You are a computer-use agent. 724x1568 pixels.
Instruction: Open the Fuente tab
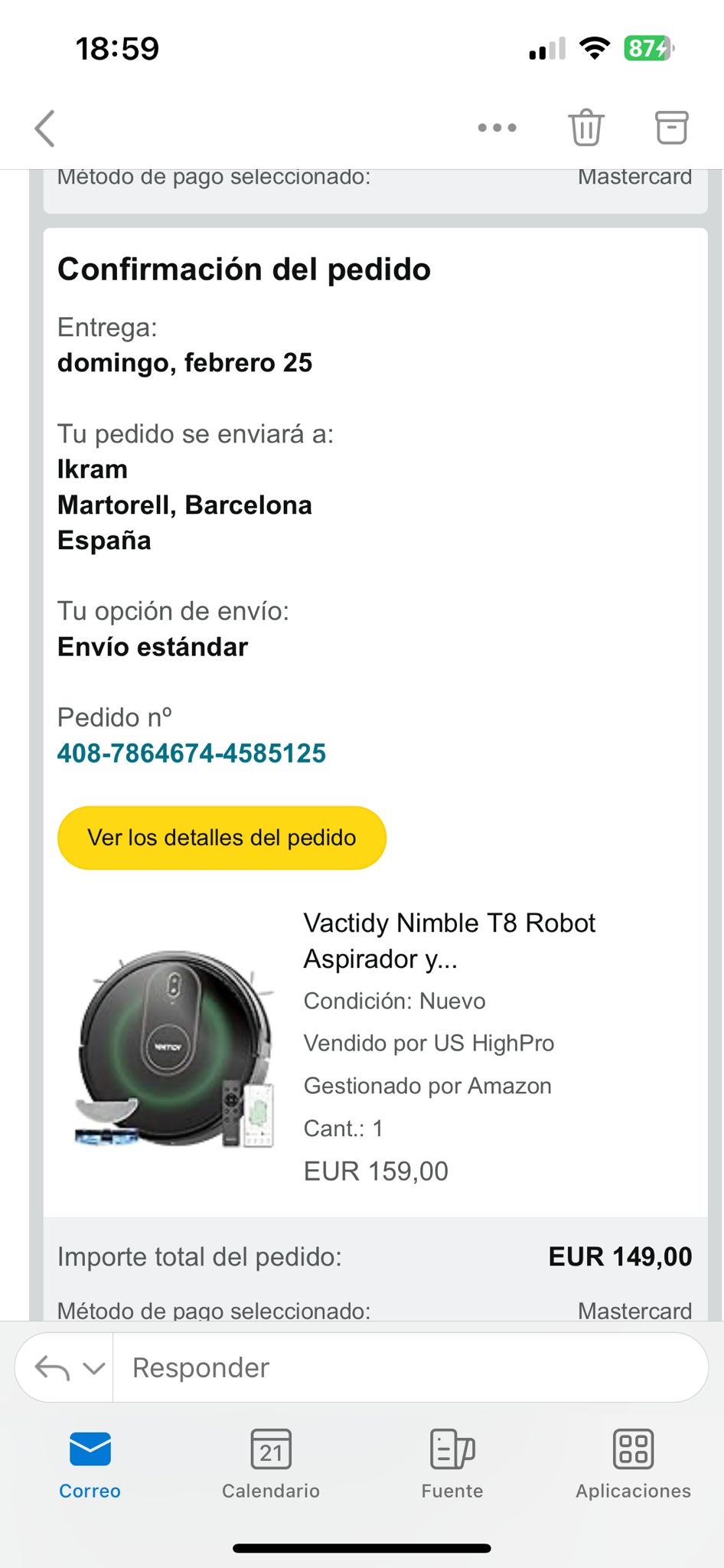pos(452,1464)
